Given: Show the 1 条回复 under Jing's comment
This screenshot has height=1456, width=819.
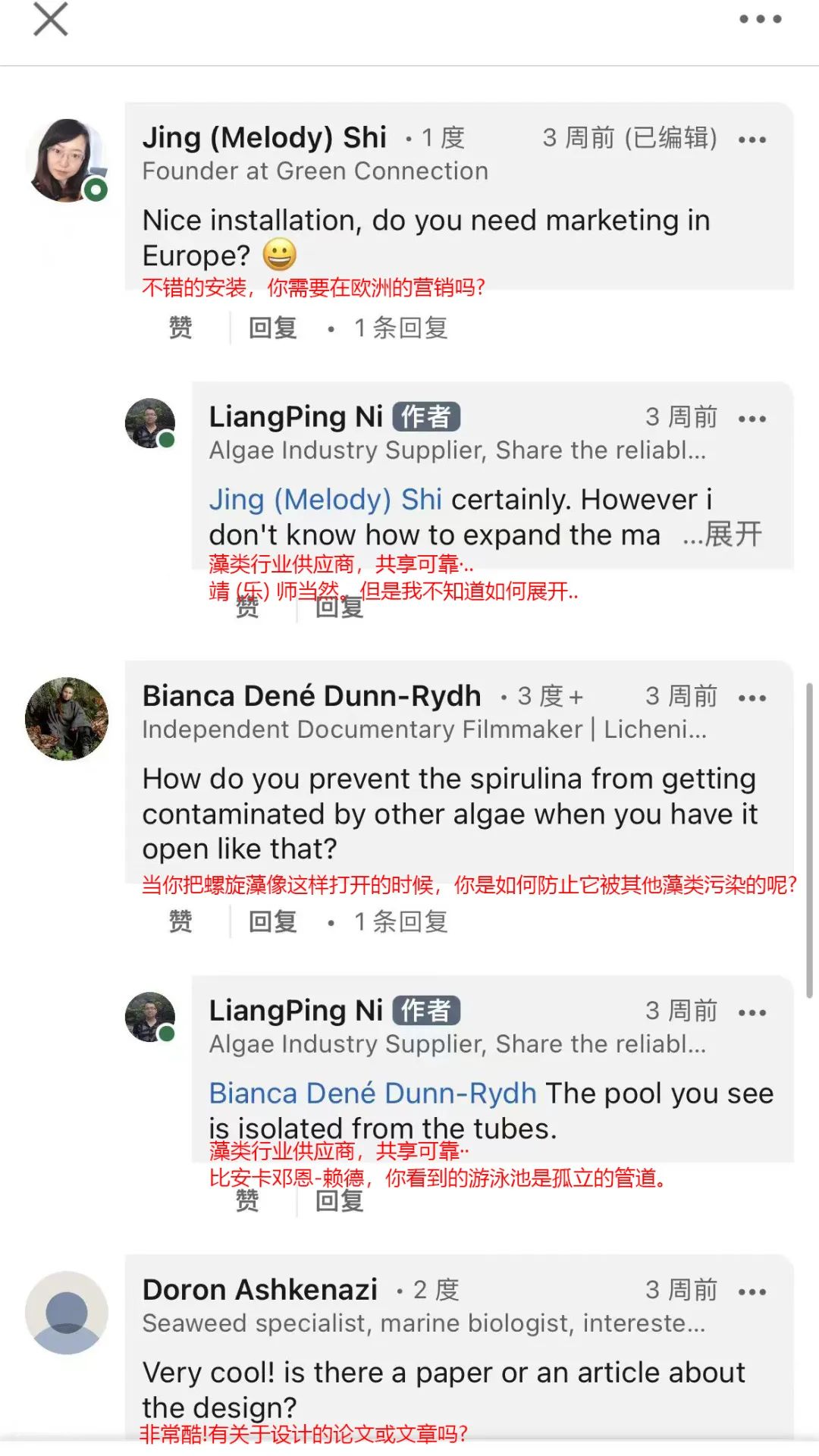Looking at the screenshot, I should tap(400, 327).
